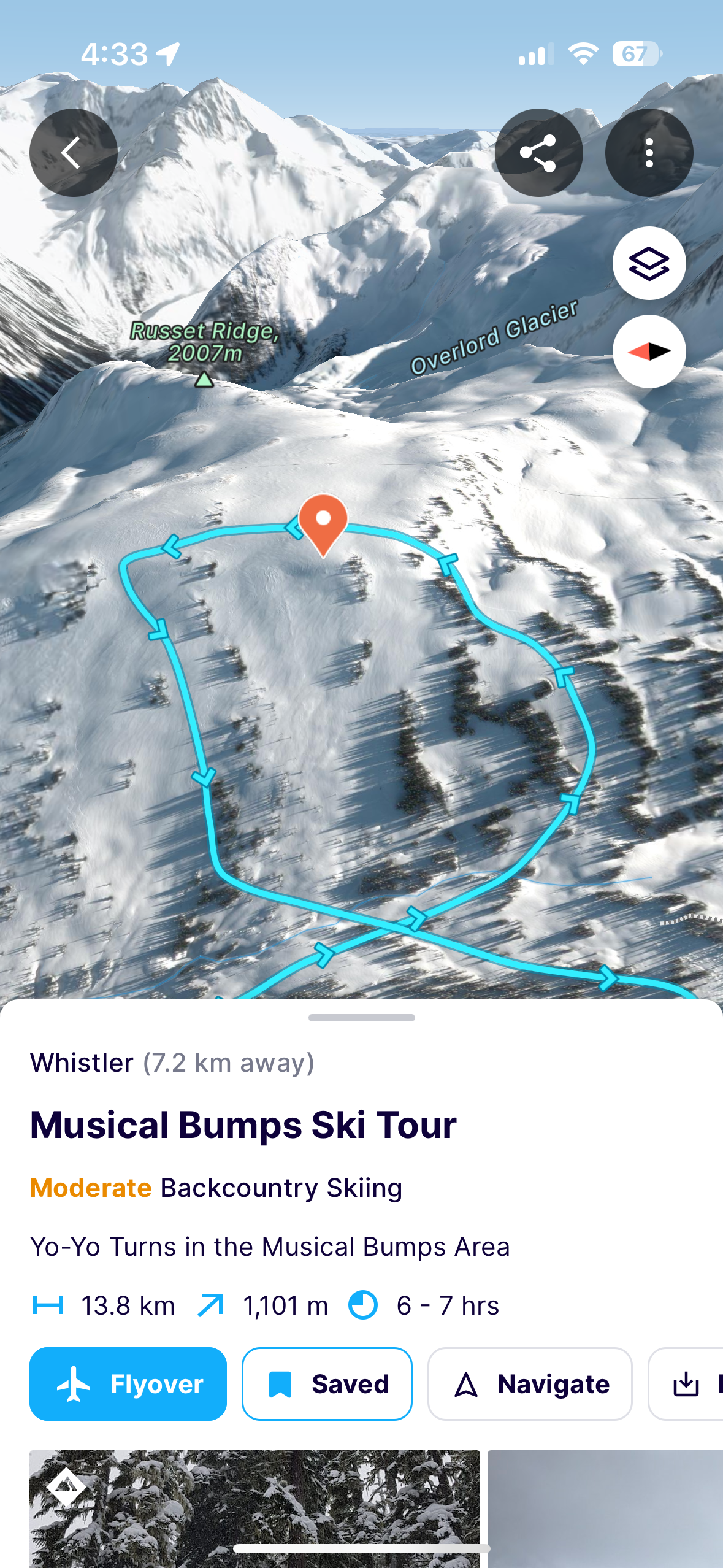Open the three-dot overflow menu

tap(649, 153)
